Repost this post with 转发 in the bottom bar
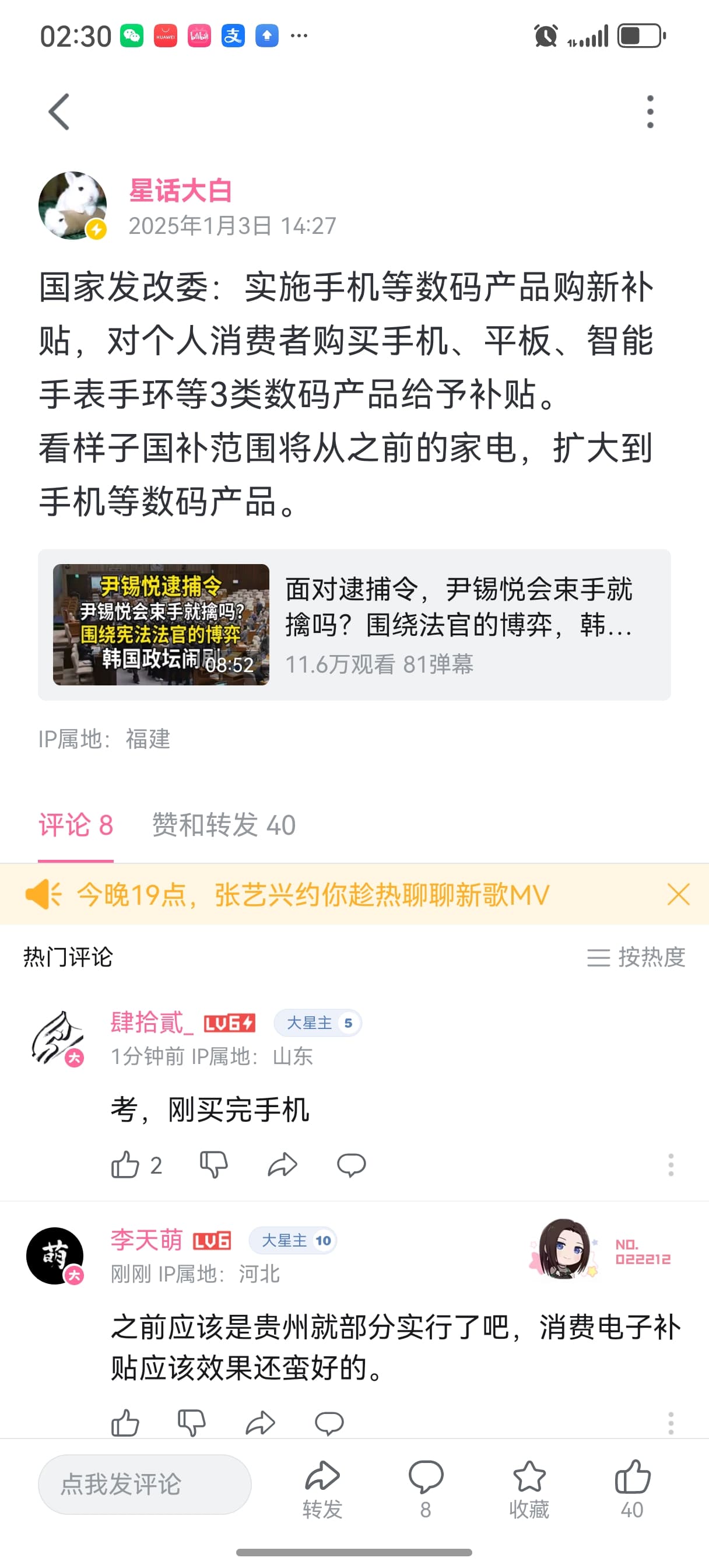Screen dimensions: 709x1568 pos(322,1489)
